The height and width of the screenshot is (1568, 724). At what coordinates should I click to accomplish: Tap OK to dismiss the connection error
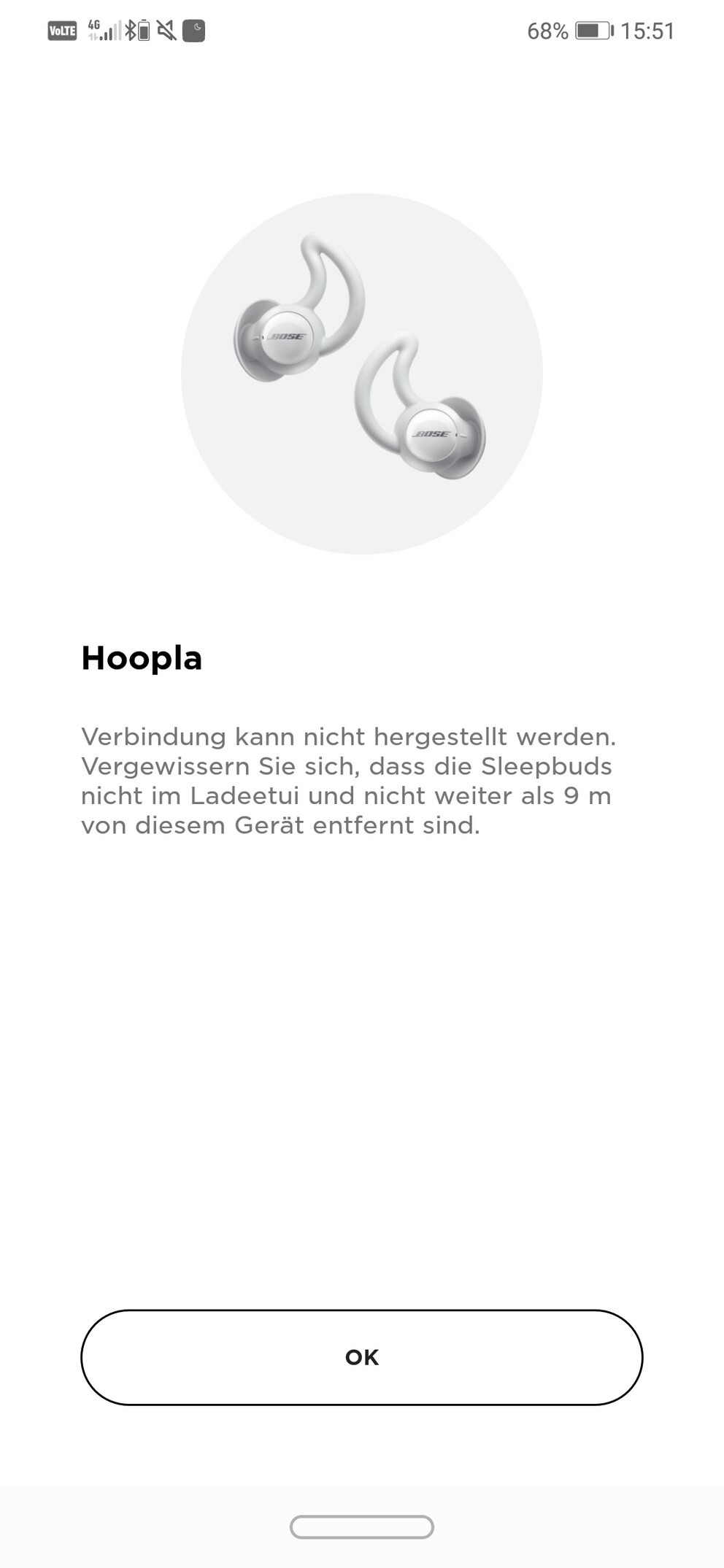(361, 1357)
